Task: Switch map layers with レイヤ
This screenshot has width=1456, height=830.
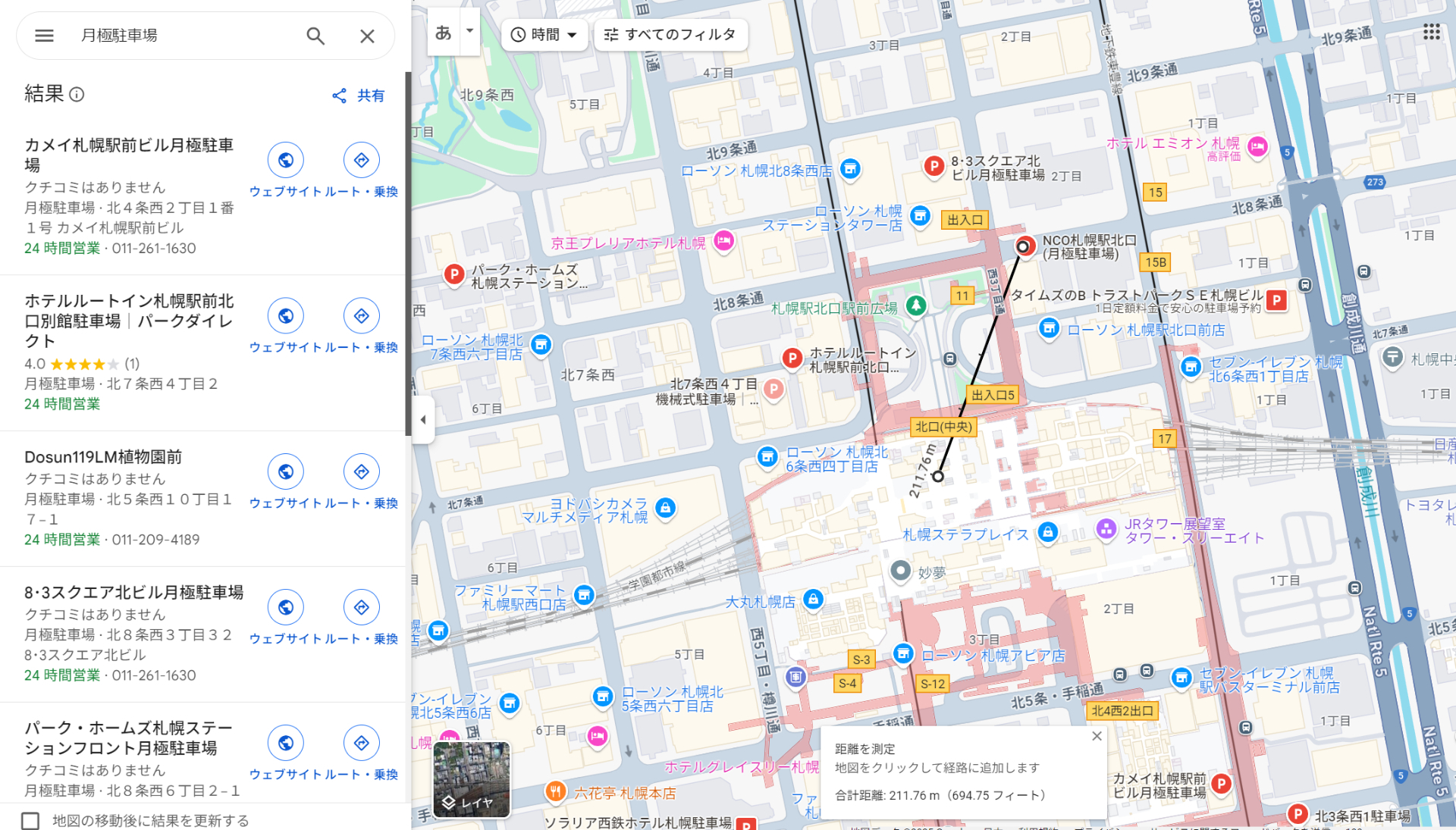Action: point(471,780)
